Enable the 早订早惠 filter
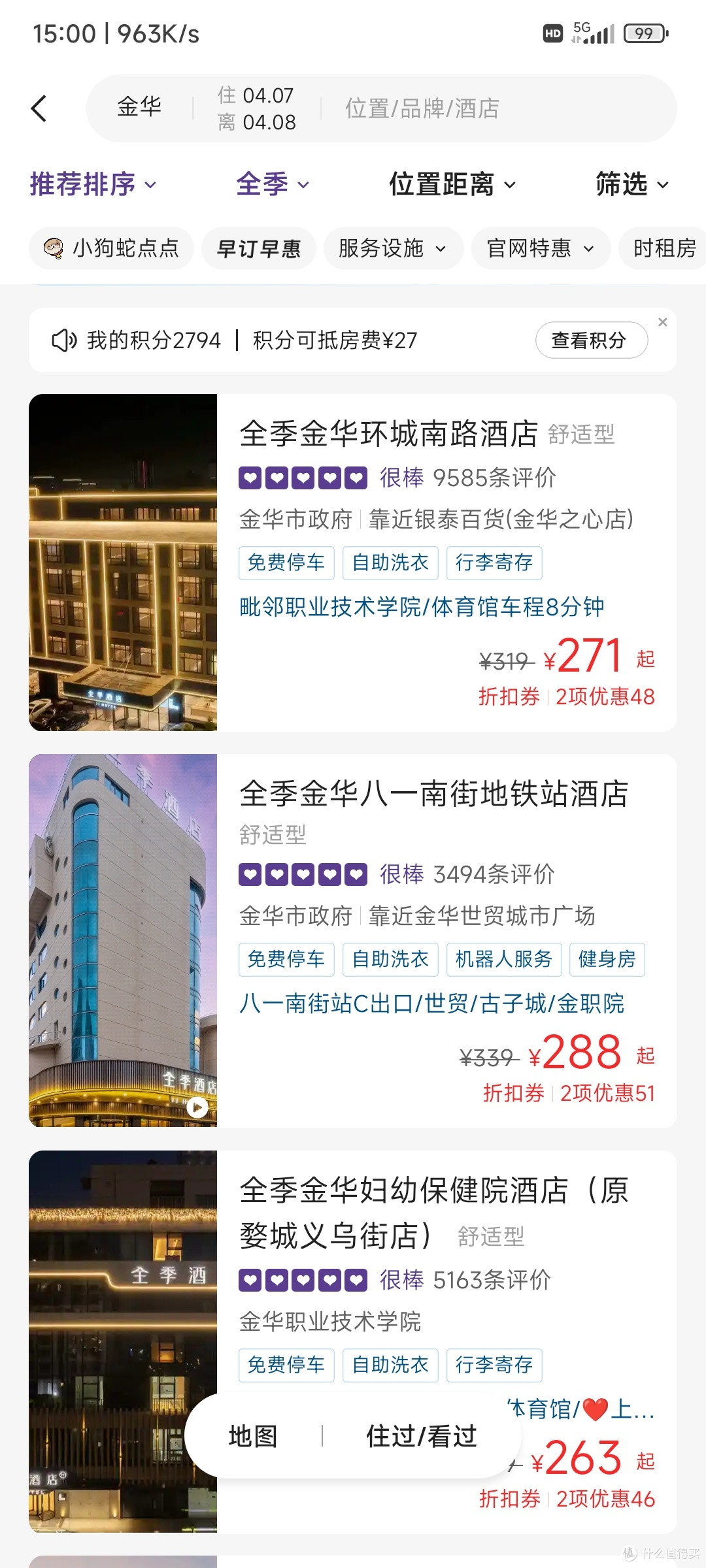Image resolution: width=706 pixels, height=1568 pixels. [x=258, y=248]
